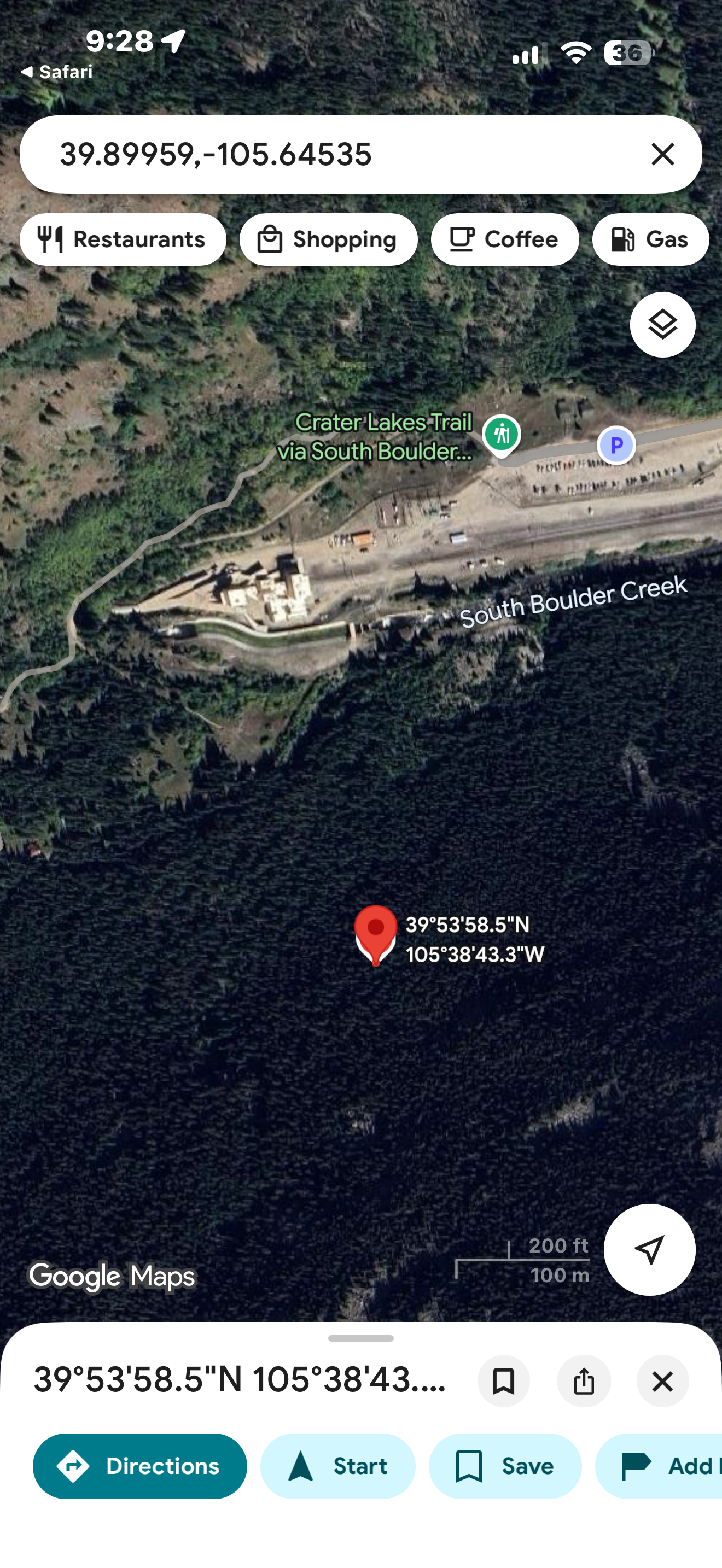Open Crater Lakes Trail hiking marker
The height and width of the screenshot is (1568, 722).
501,435
